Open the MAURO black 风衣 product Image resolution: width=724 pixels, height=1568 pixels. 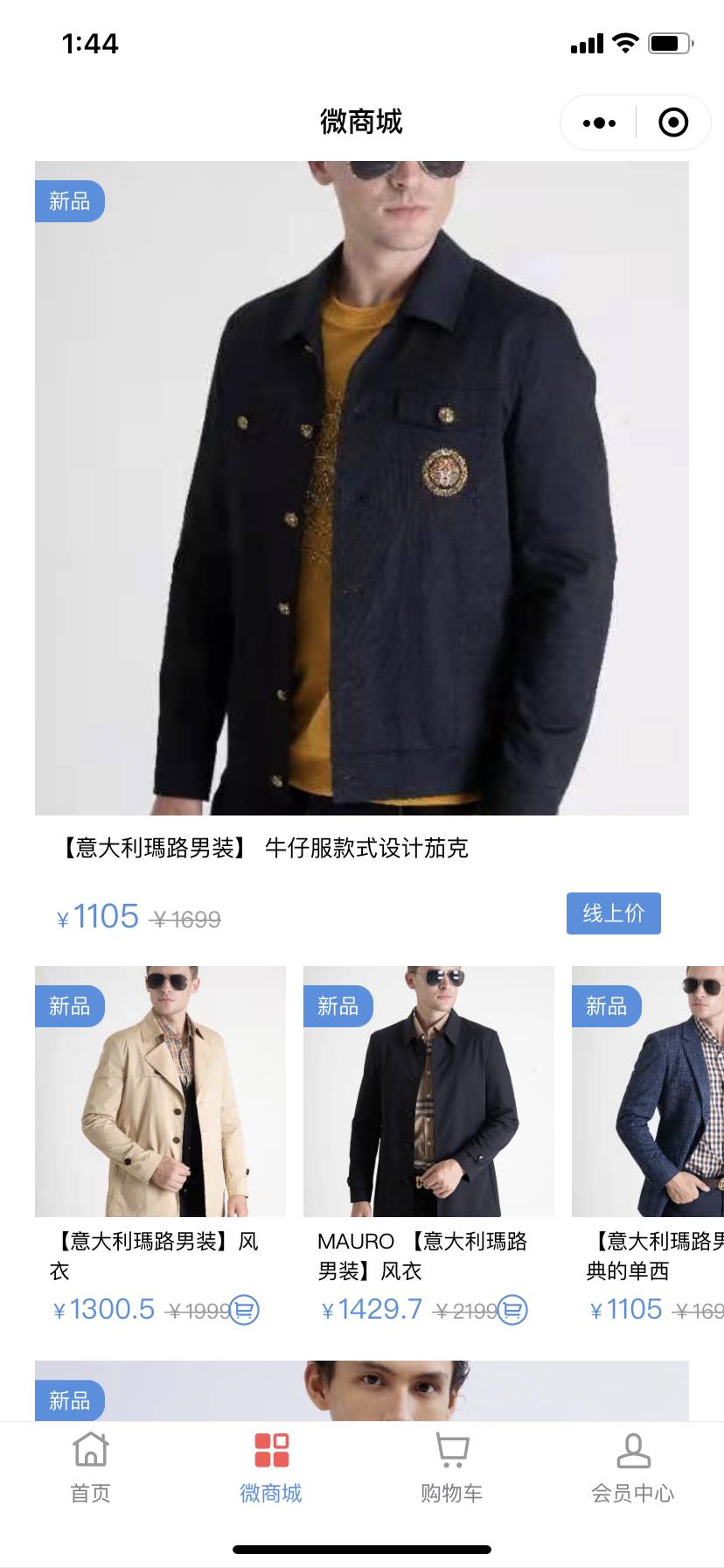[x=428, y=1091]
